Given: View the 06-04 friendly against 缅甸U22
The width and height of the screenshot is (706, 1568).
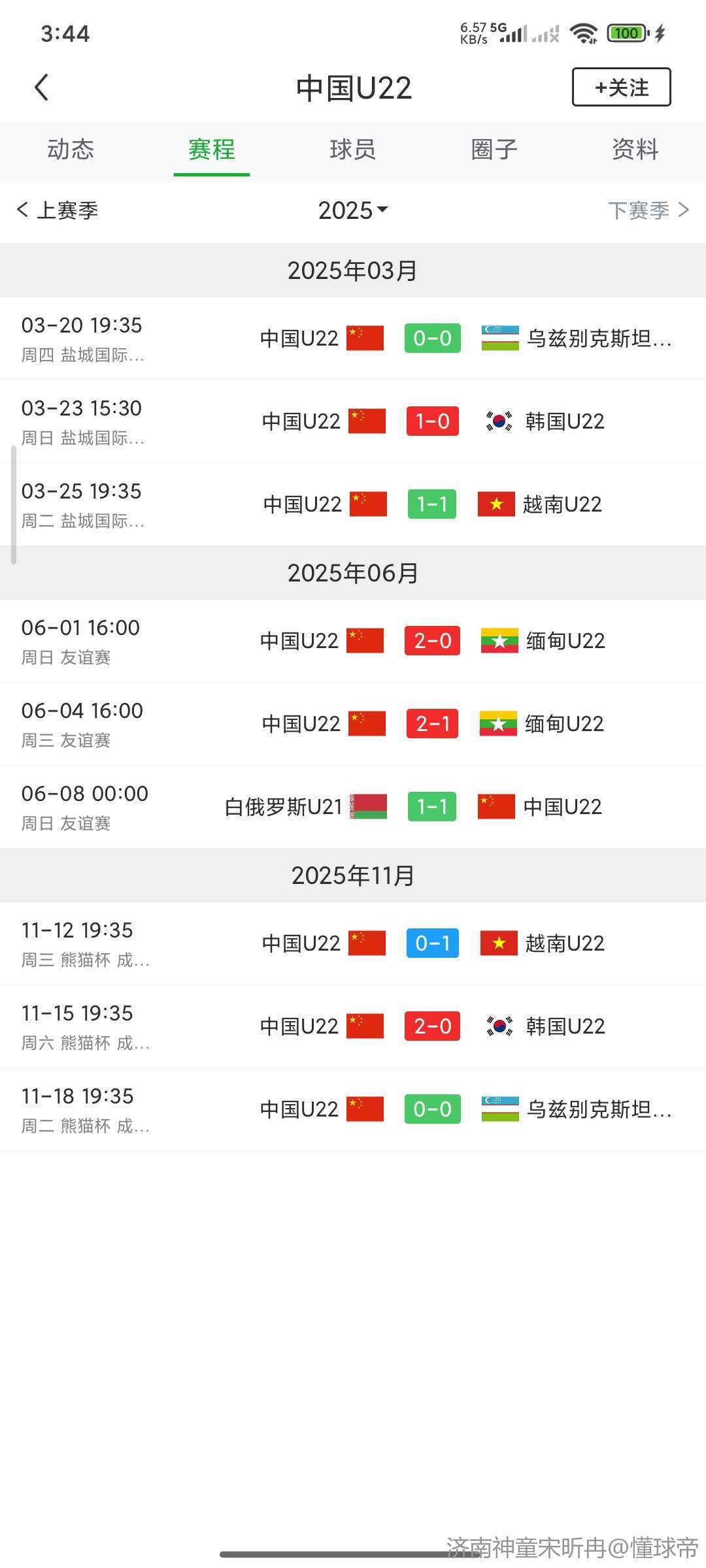Looking at the screenshot, I should pyautogui.click(x=353, y=724).
